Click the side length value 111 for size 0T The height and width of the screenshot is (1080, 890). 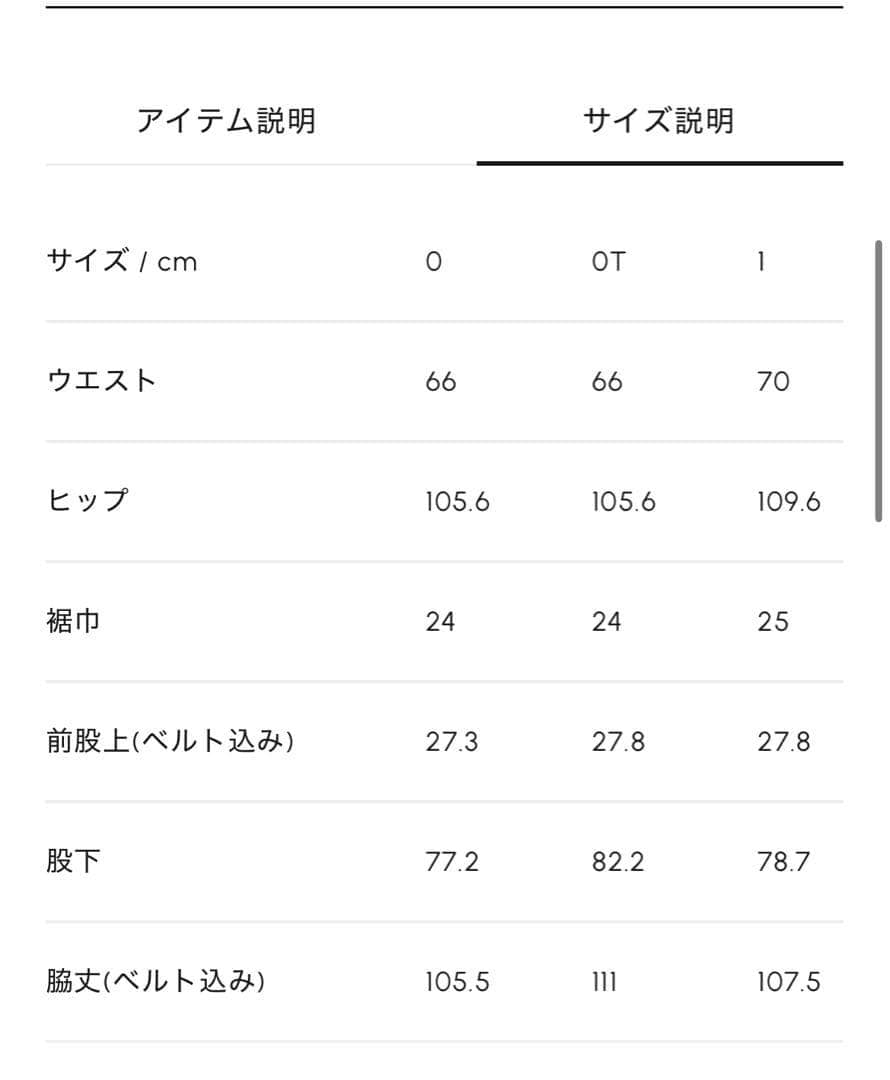[602, 982]
